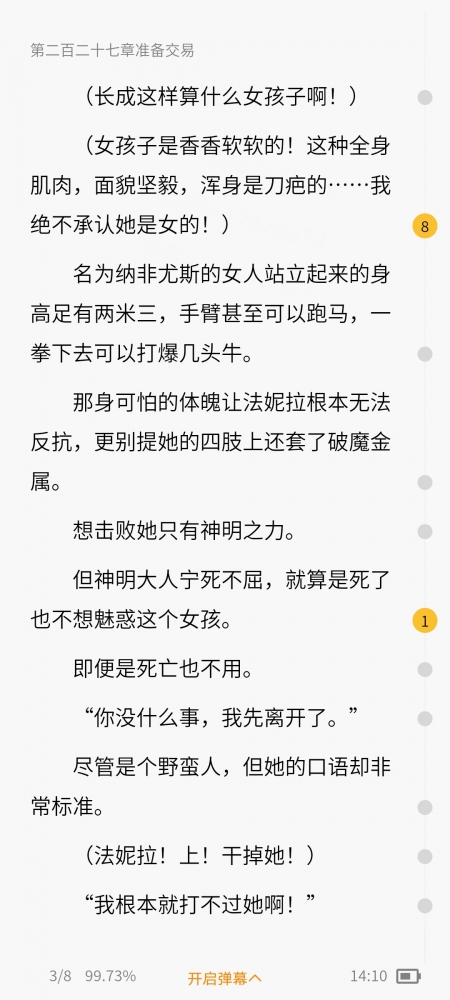The height and width of the screenshot is (1000, 450).
Task: Comment on paragraph ending 非常标准
Action: point(425,808)
